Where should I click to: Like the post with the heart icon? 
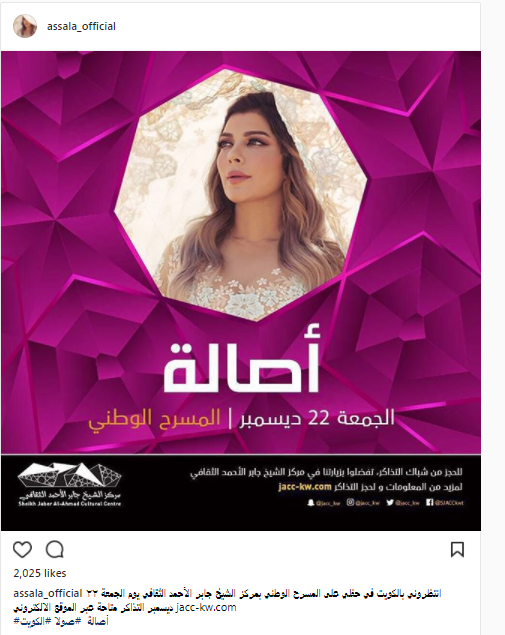(x=22, y=550)
